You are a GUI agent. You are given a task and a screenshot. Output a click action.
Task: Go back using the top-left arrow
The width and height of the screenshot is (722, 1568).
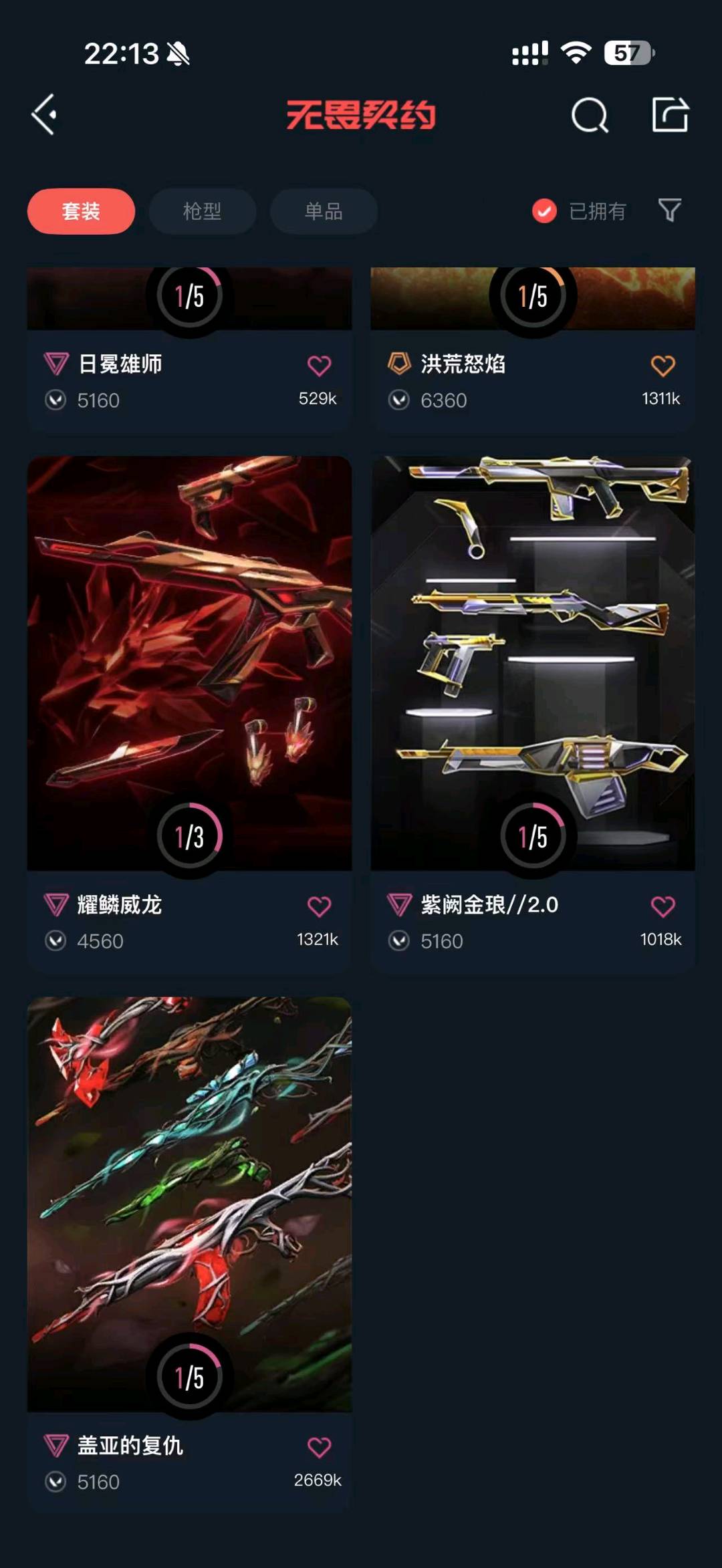pos(44,115)
